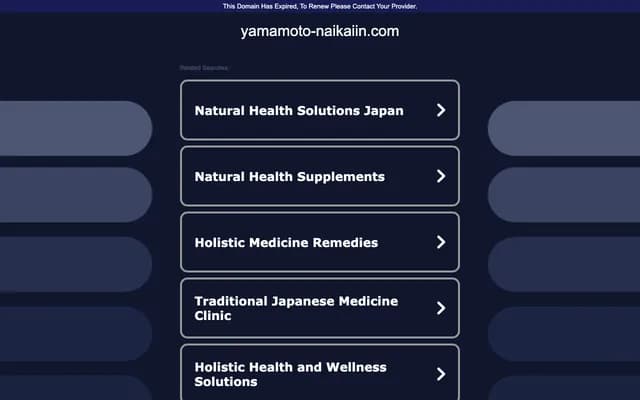640x400 pixels.
Task: Open Natural Health Solutions Japan link
Action: pyautogui.click(x=319, y=110)
